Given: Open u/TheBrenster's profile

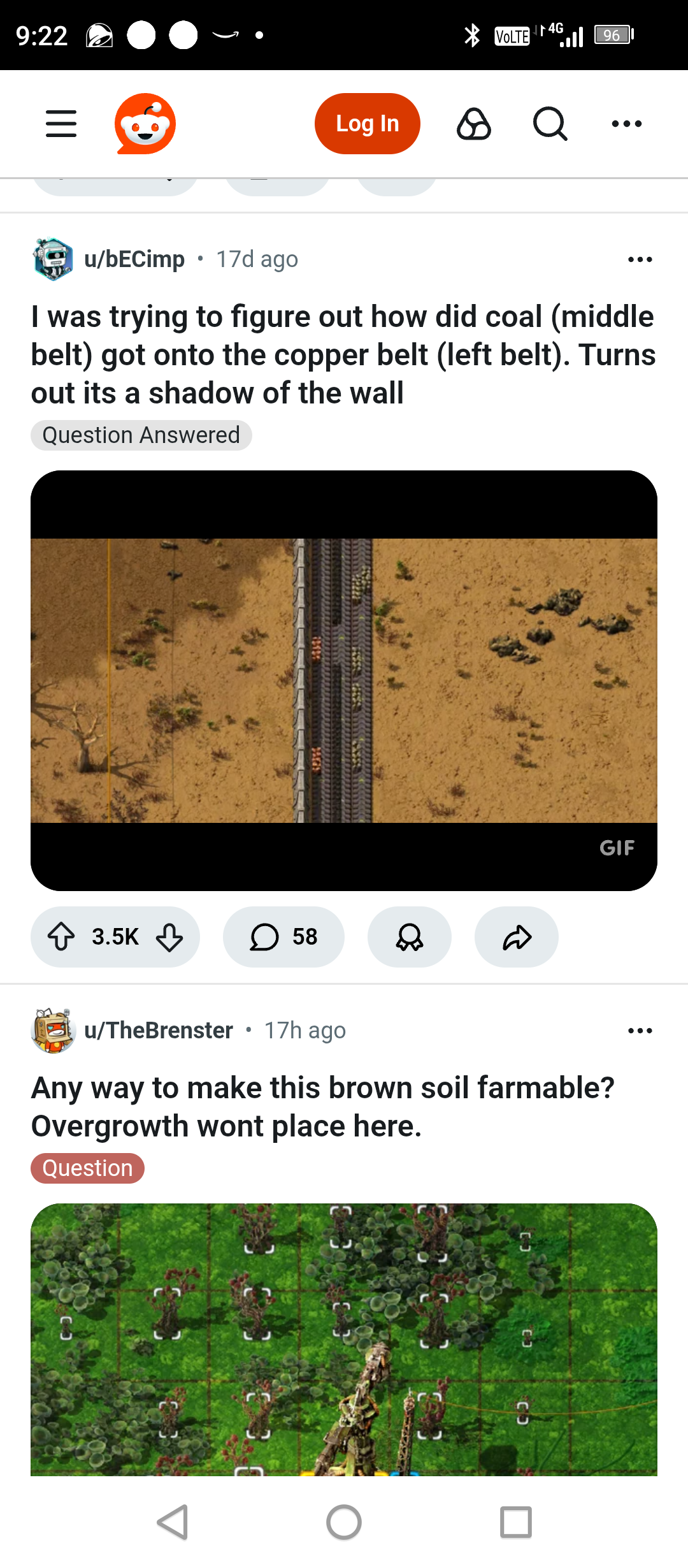Looking at the screenshot, I should tap(158, 1031).
